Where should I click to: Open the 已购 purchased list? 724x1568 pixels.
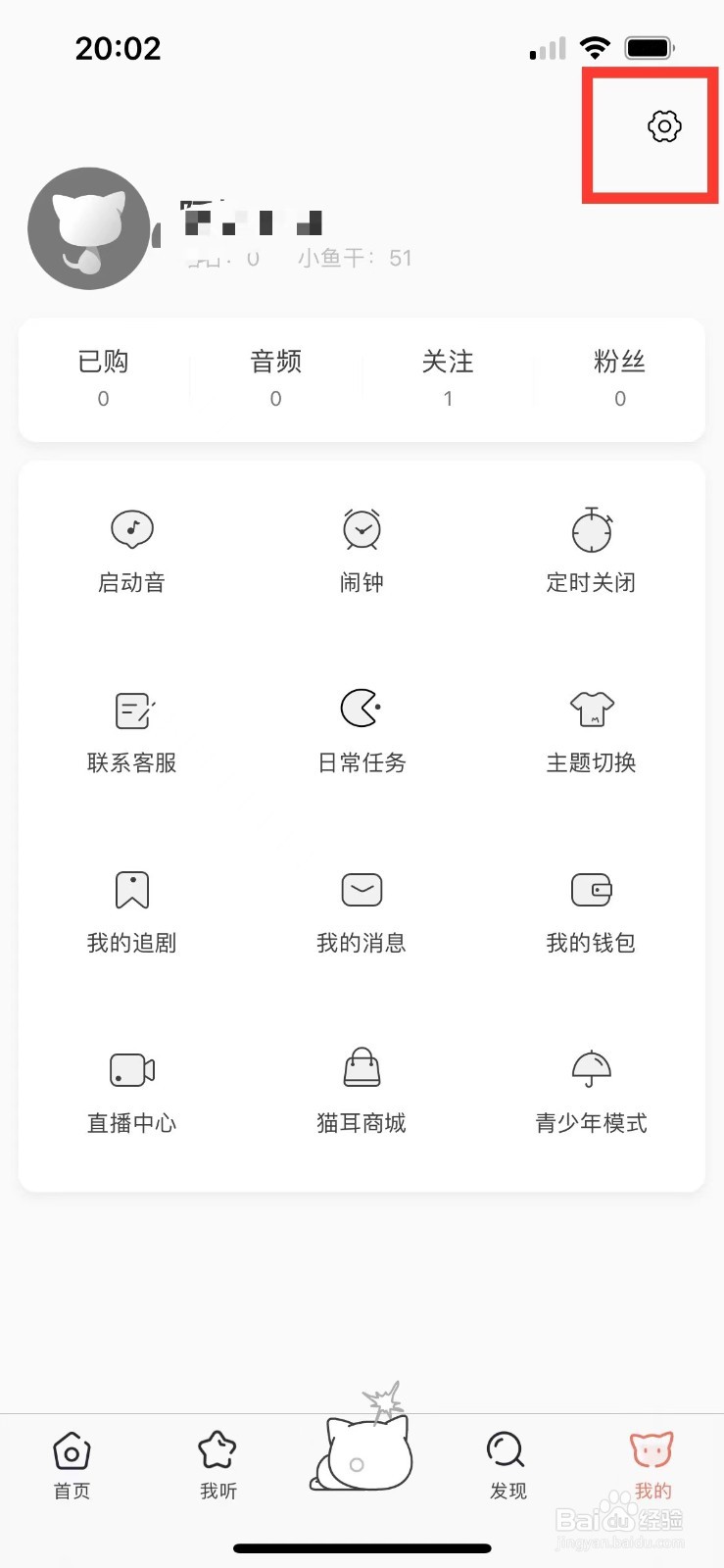pos(103,377)
